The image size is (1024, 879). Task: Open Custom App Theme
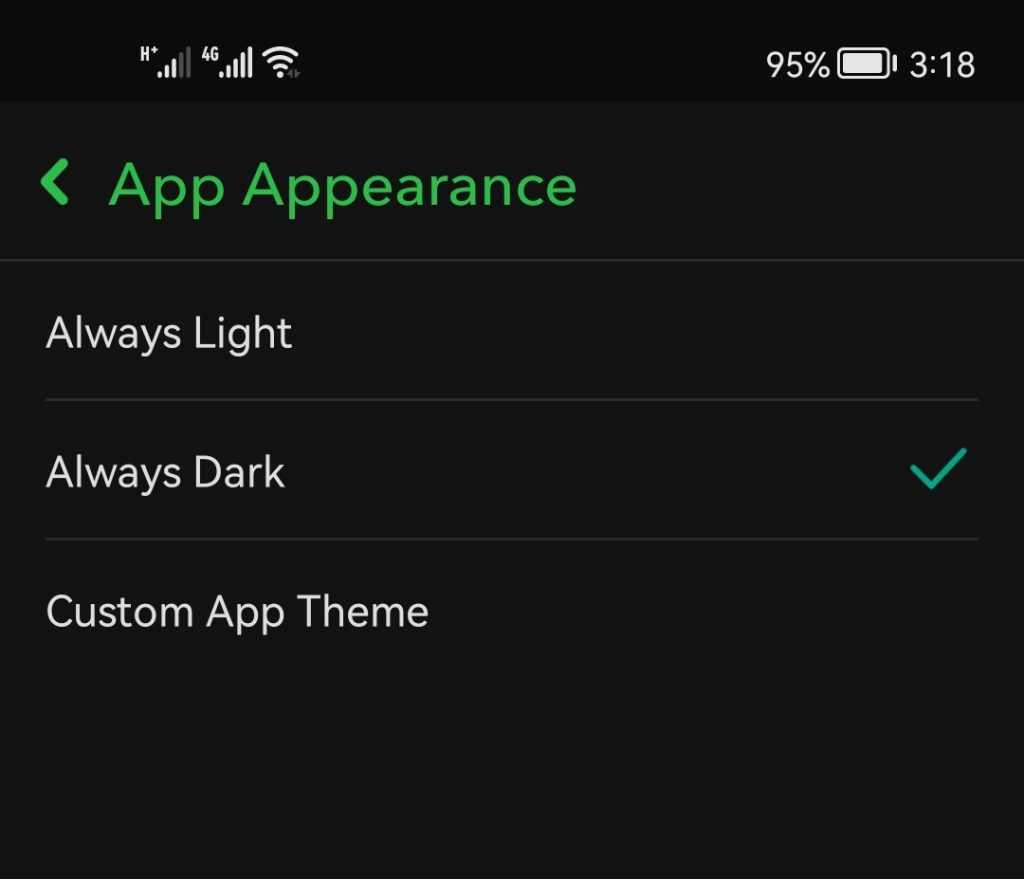[x=238, y=611]
